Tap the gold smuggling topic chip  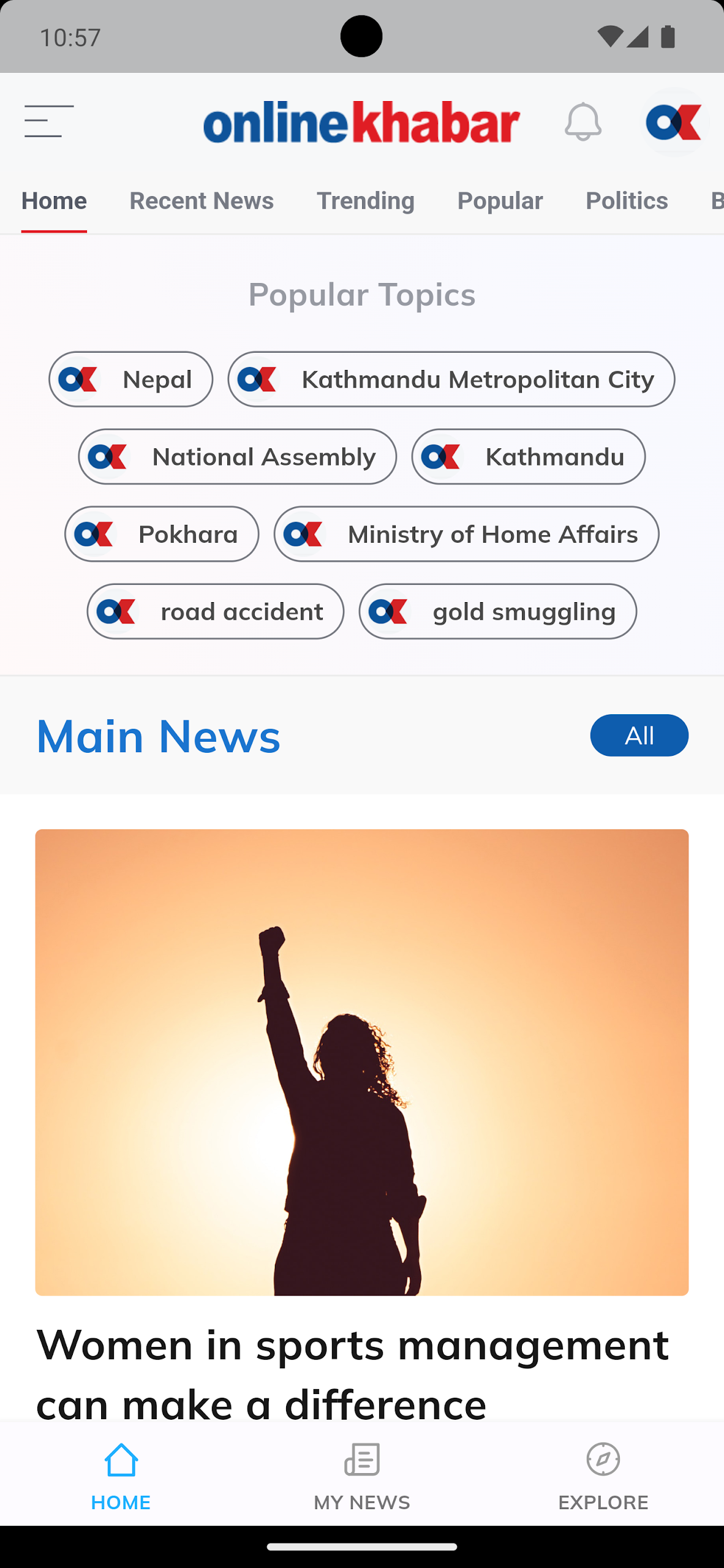[x=497, y=611]
